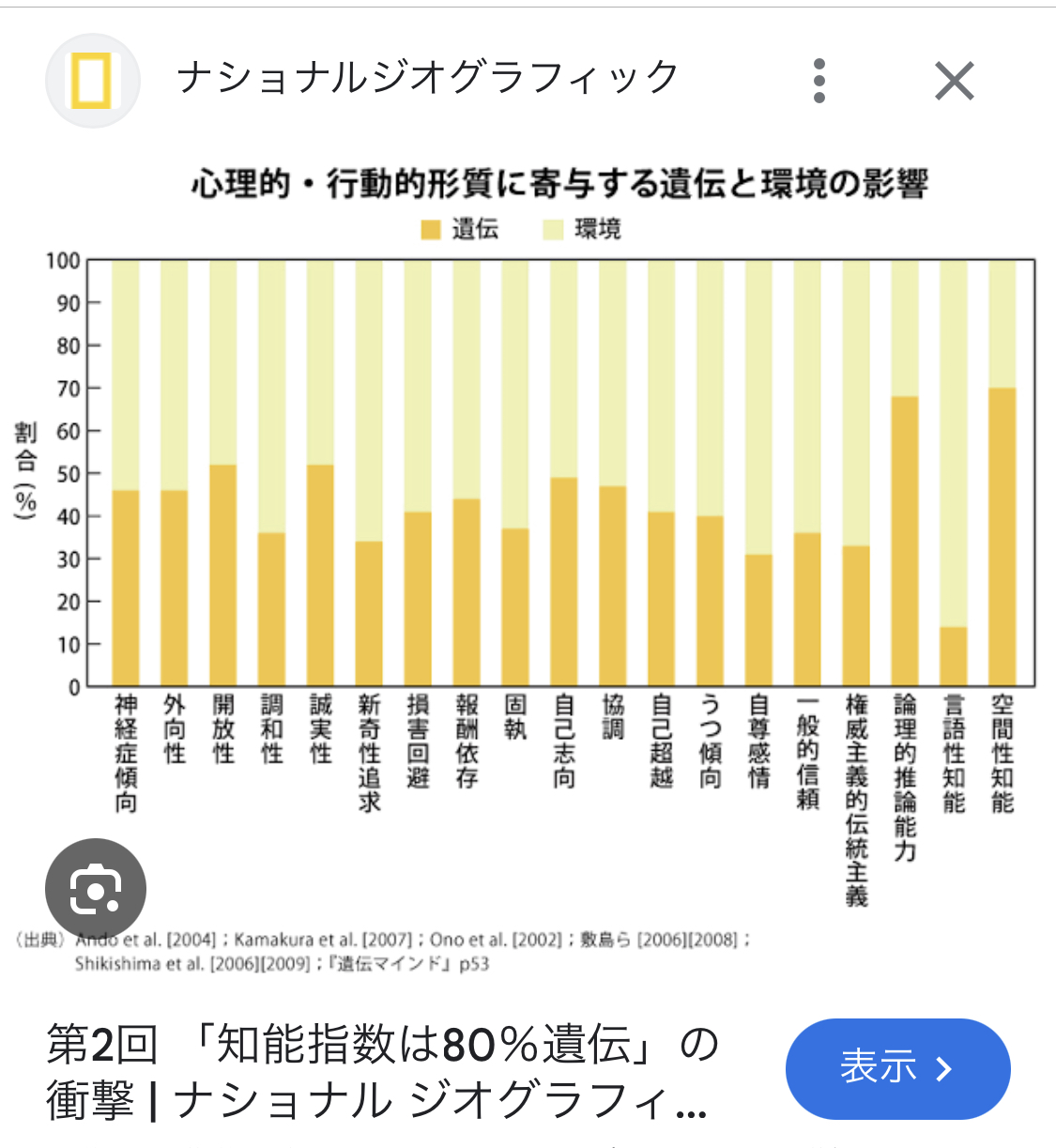Screen dimensions: 1056x1148
Task: Search this image with Lens
Action: click(96, 888)
